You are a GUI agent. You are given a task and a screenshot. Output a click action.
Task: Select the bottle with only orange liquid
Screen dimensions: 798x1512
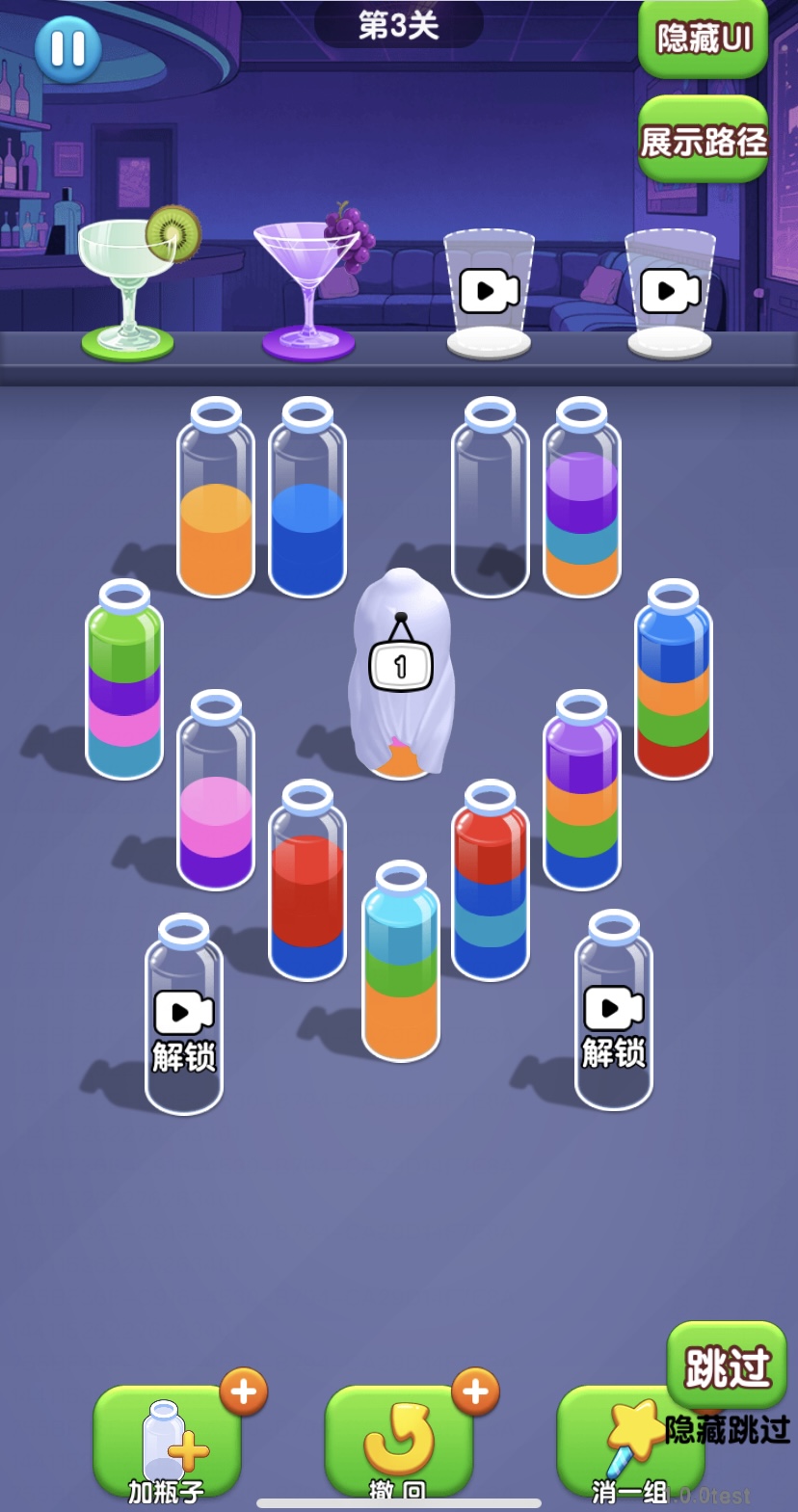[x=216, y=501]
